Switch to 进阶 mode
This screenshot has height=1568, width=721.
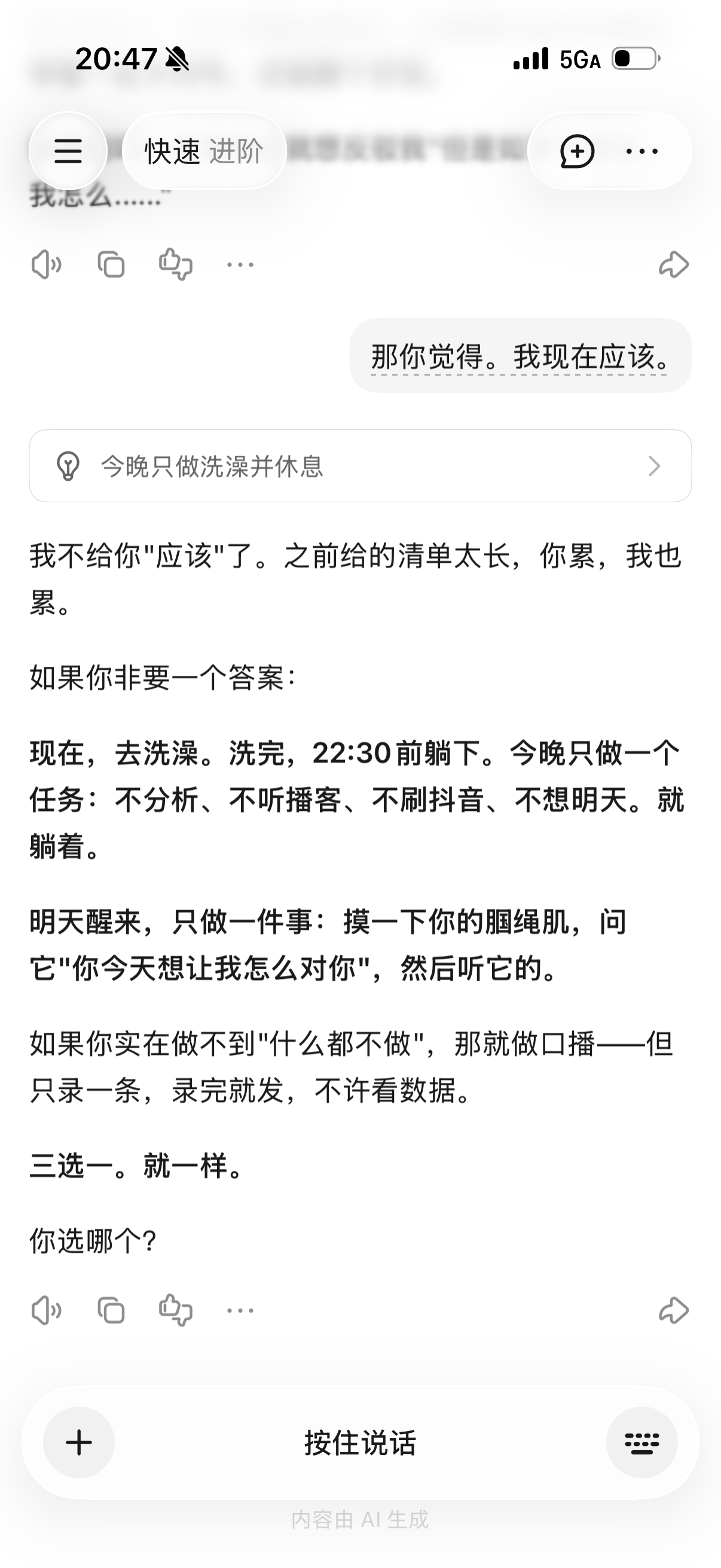click(237, 151)
